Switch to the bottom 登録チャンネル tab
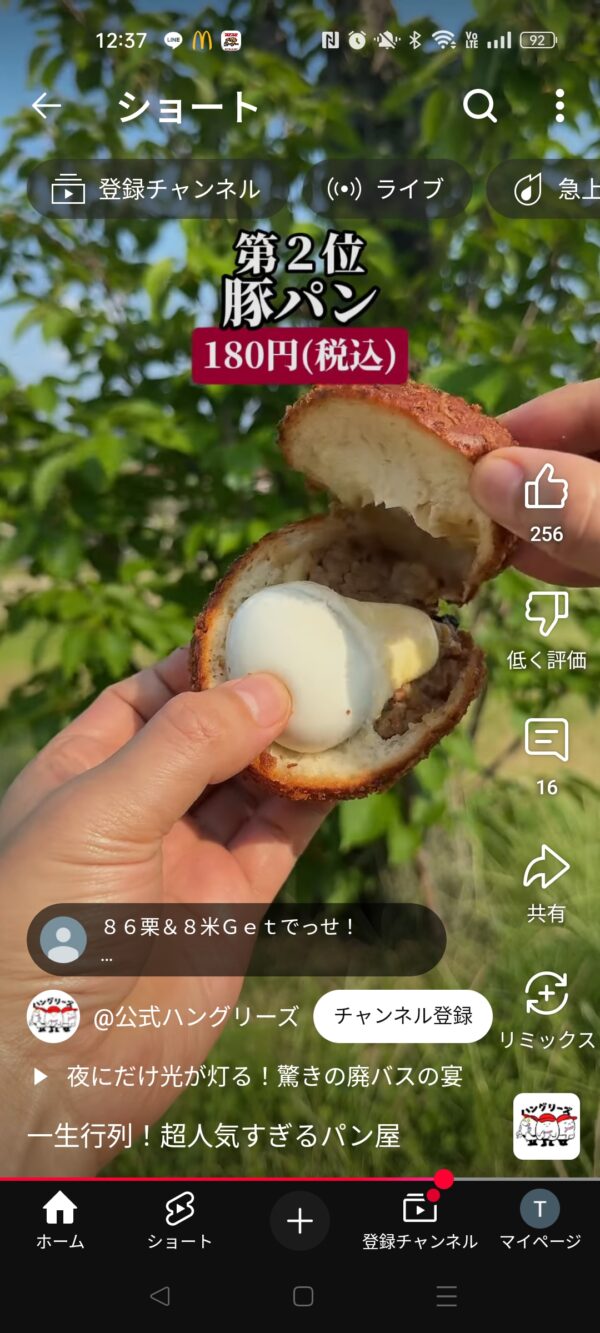600x1333 pixels. pos(420,1220)
